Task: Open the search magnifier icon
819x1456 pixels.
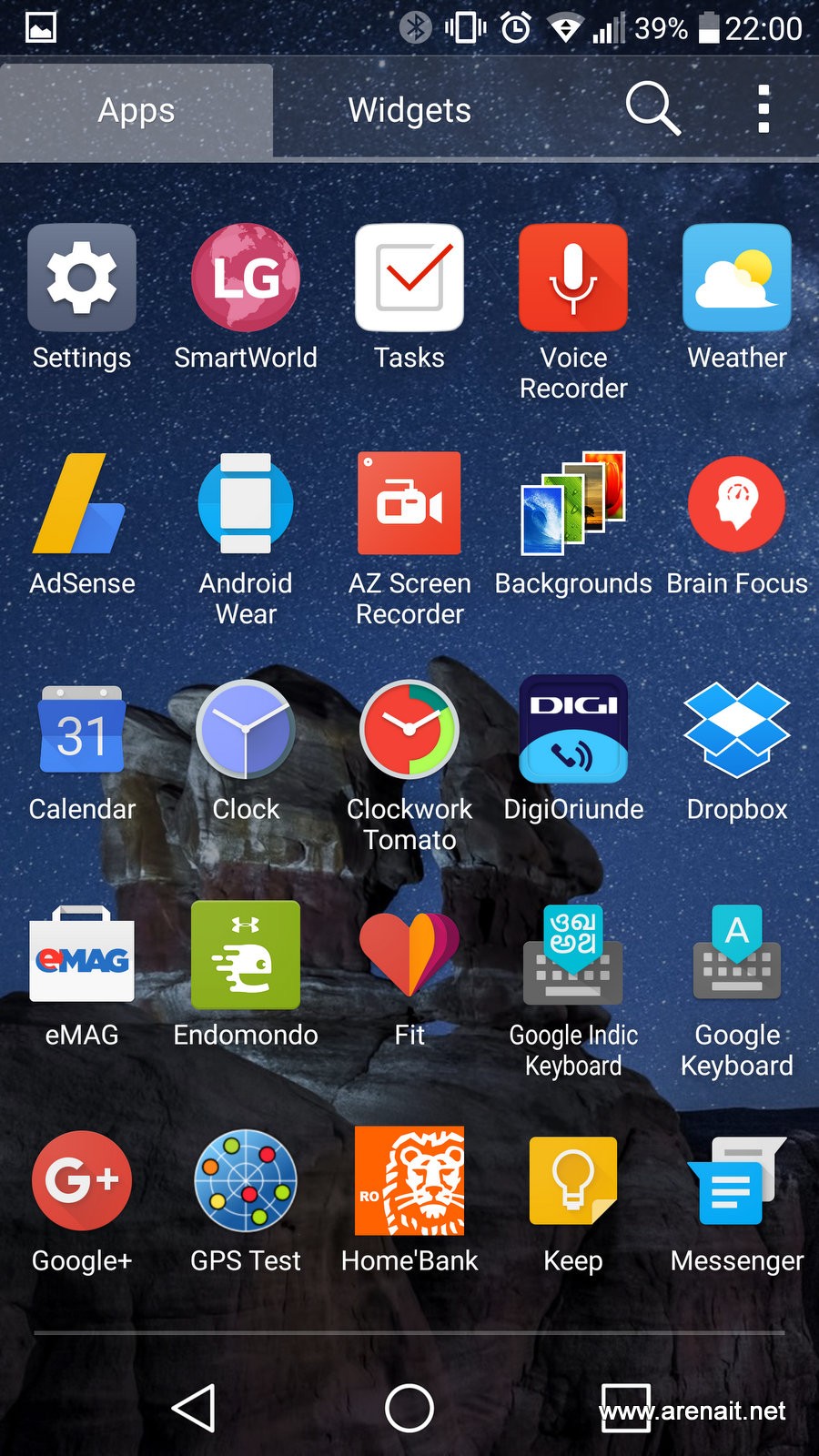Action: click(x=652, y=108)
